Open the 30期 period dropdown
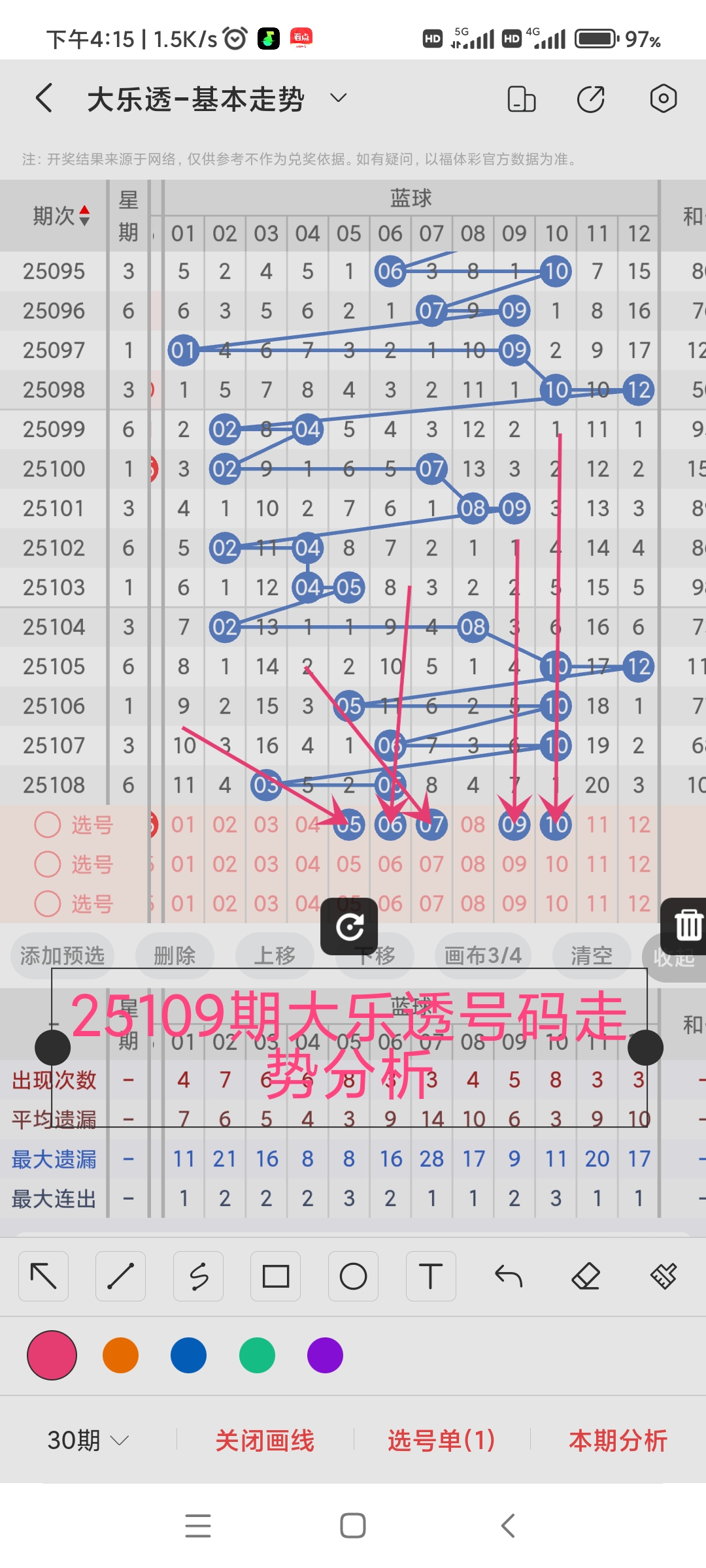This screenshot has height=1568, width=706. point(88,1440)
